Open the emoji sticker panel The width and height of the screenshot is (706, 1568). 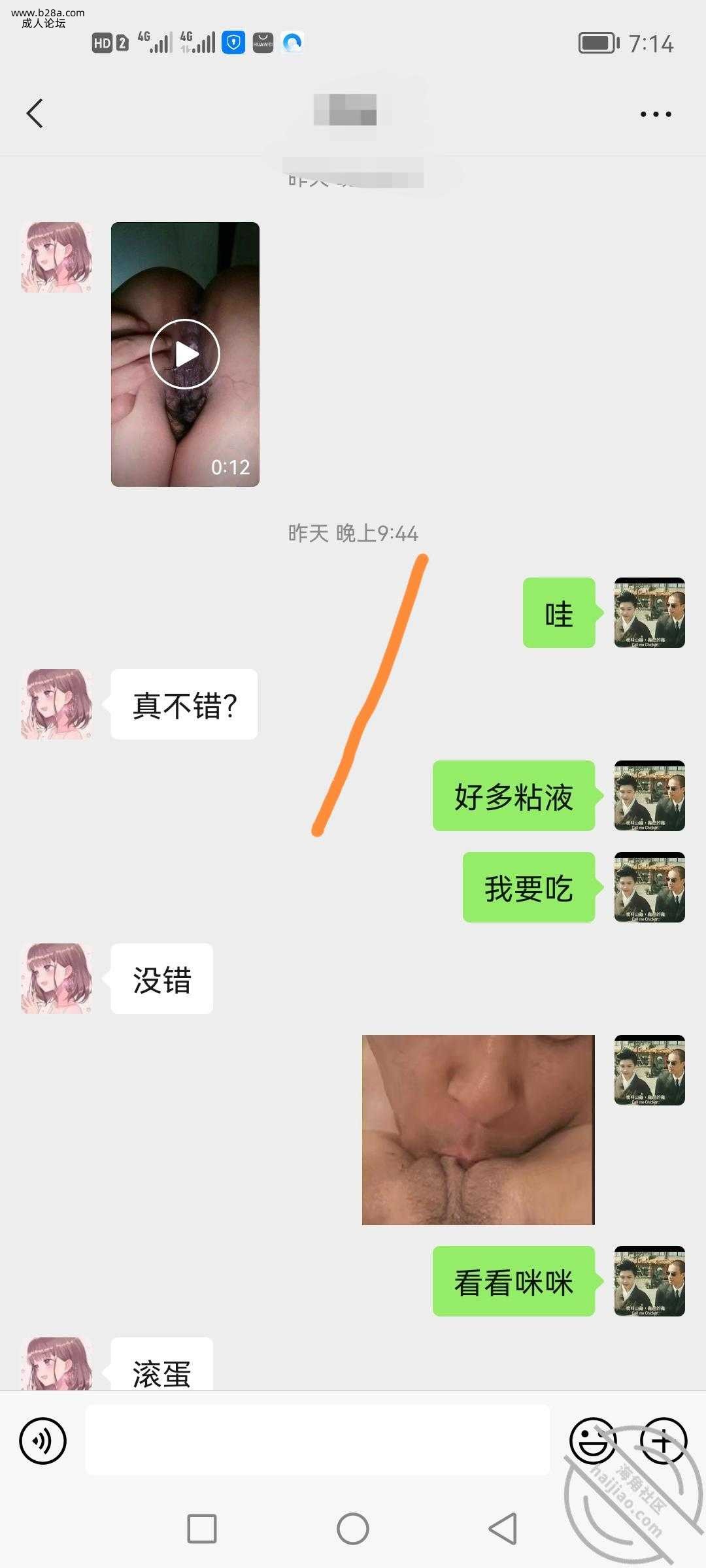click(x=592, y=1441)
